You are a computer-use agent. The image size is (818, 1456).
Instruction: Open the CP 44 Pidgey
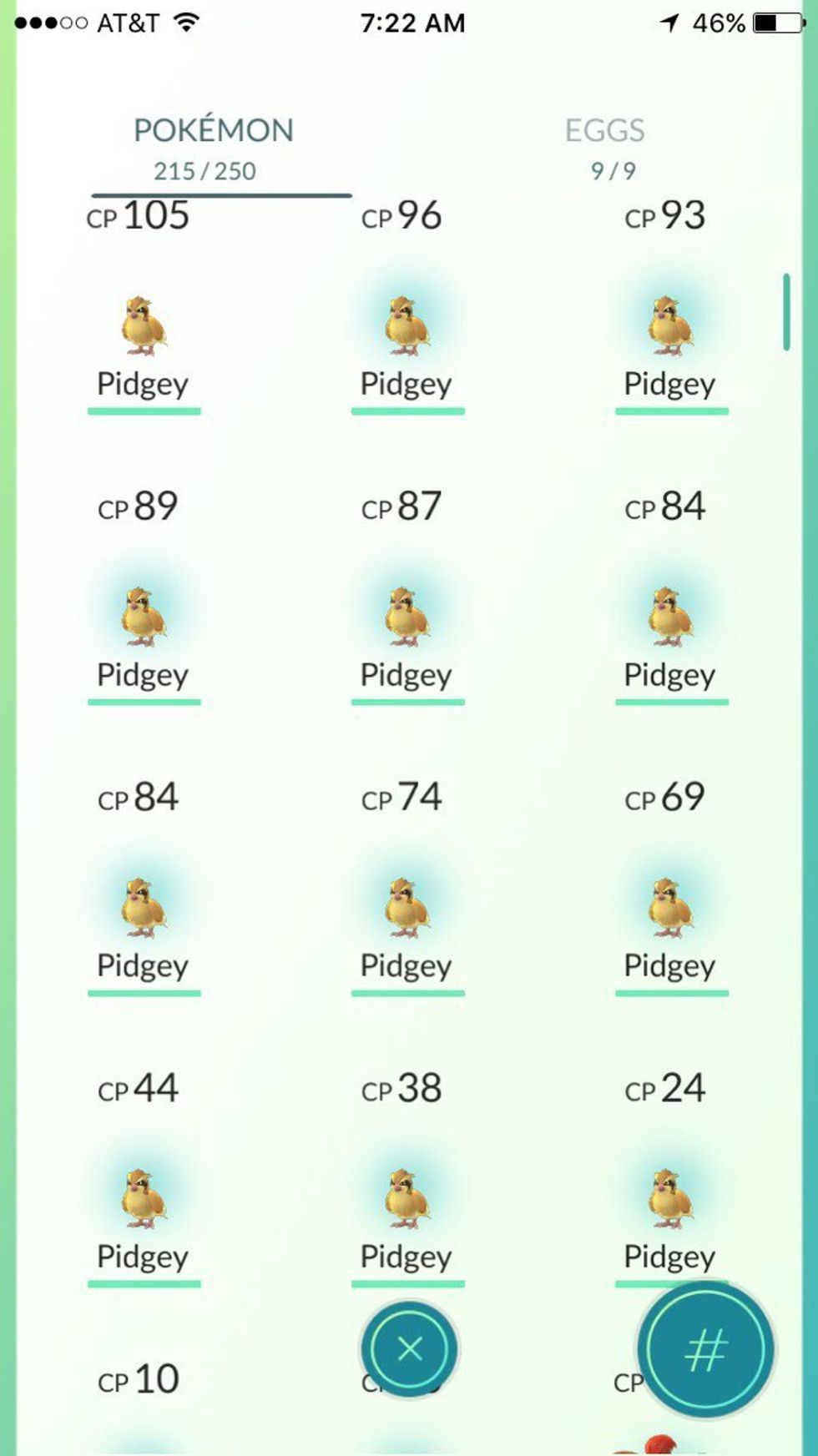coord(144,1199)
